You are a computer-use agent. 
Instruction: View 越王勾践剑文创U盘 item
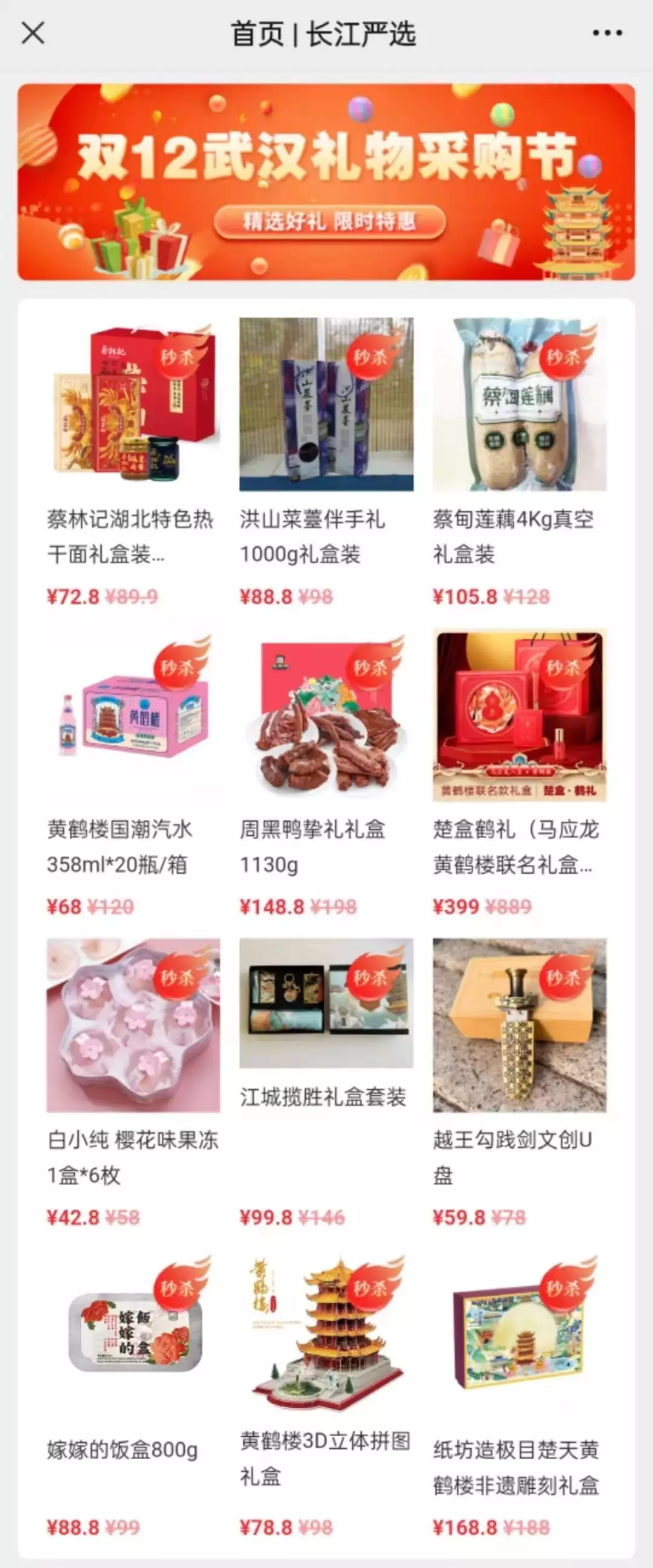click(519, 1025)
